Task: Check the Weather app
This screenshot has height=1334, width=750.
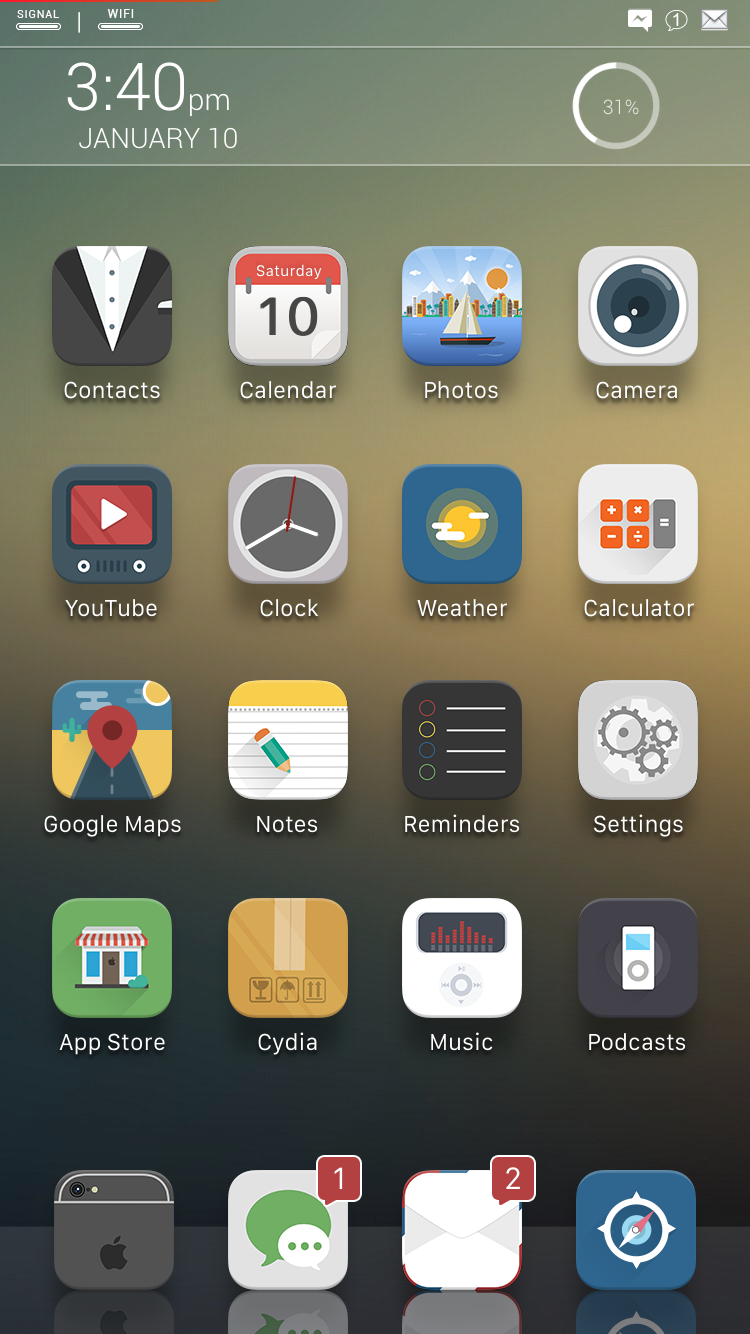Action: pos(462,524)
